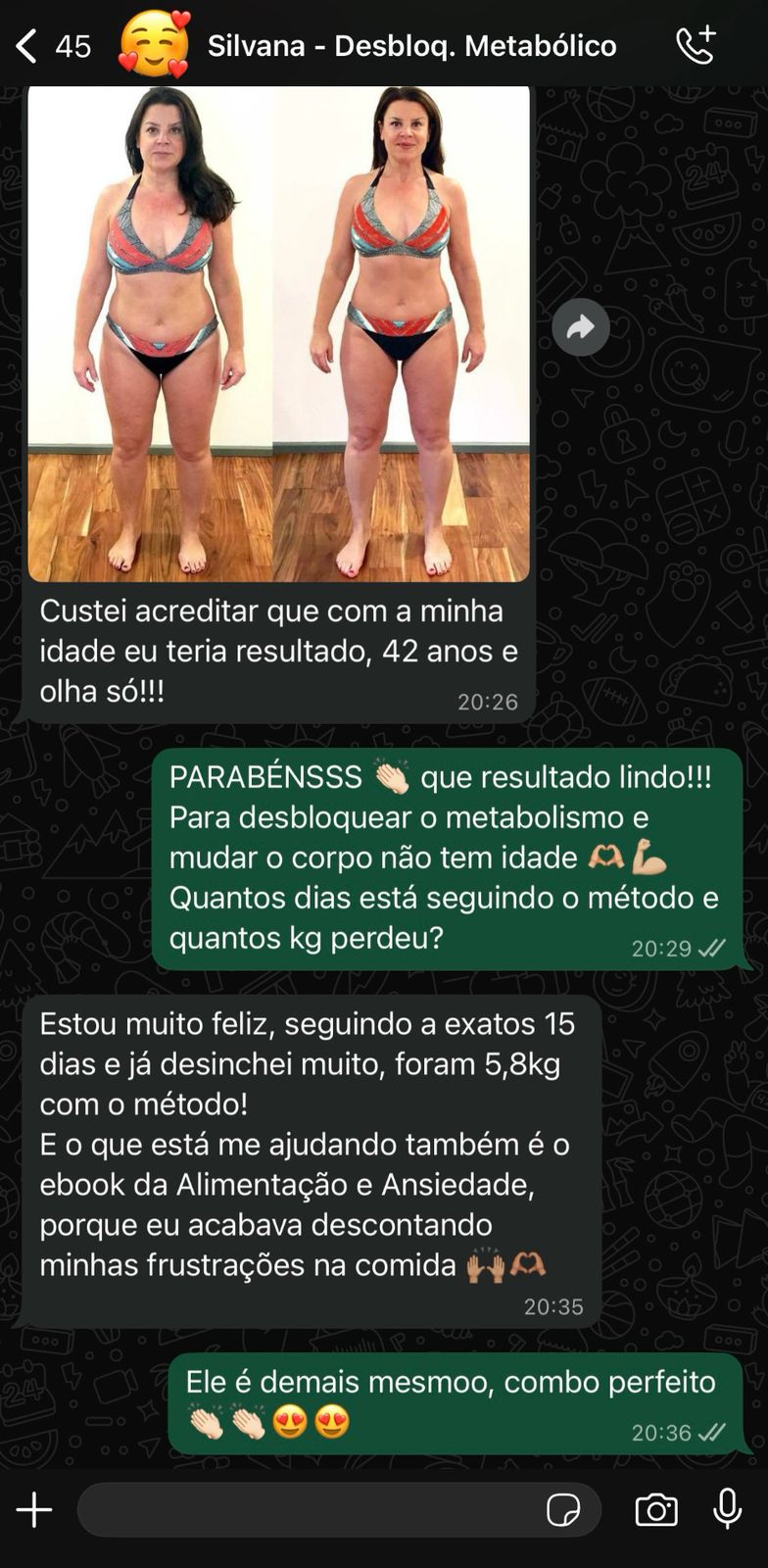Viewport: 768px width, 1568px height.
Task: Forward the before-and-after photo
Action: pyautogui.click(x=581, y=327)
